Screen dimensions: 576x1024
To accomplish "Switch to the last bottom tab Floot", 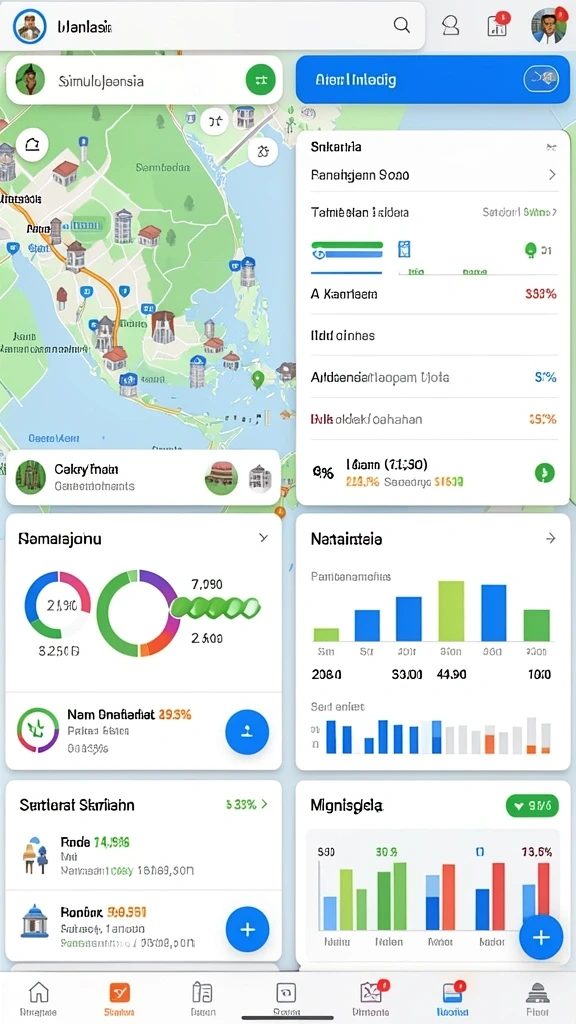I will [536, 999].
